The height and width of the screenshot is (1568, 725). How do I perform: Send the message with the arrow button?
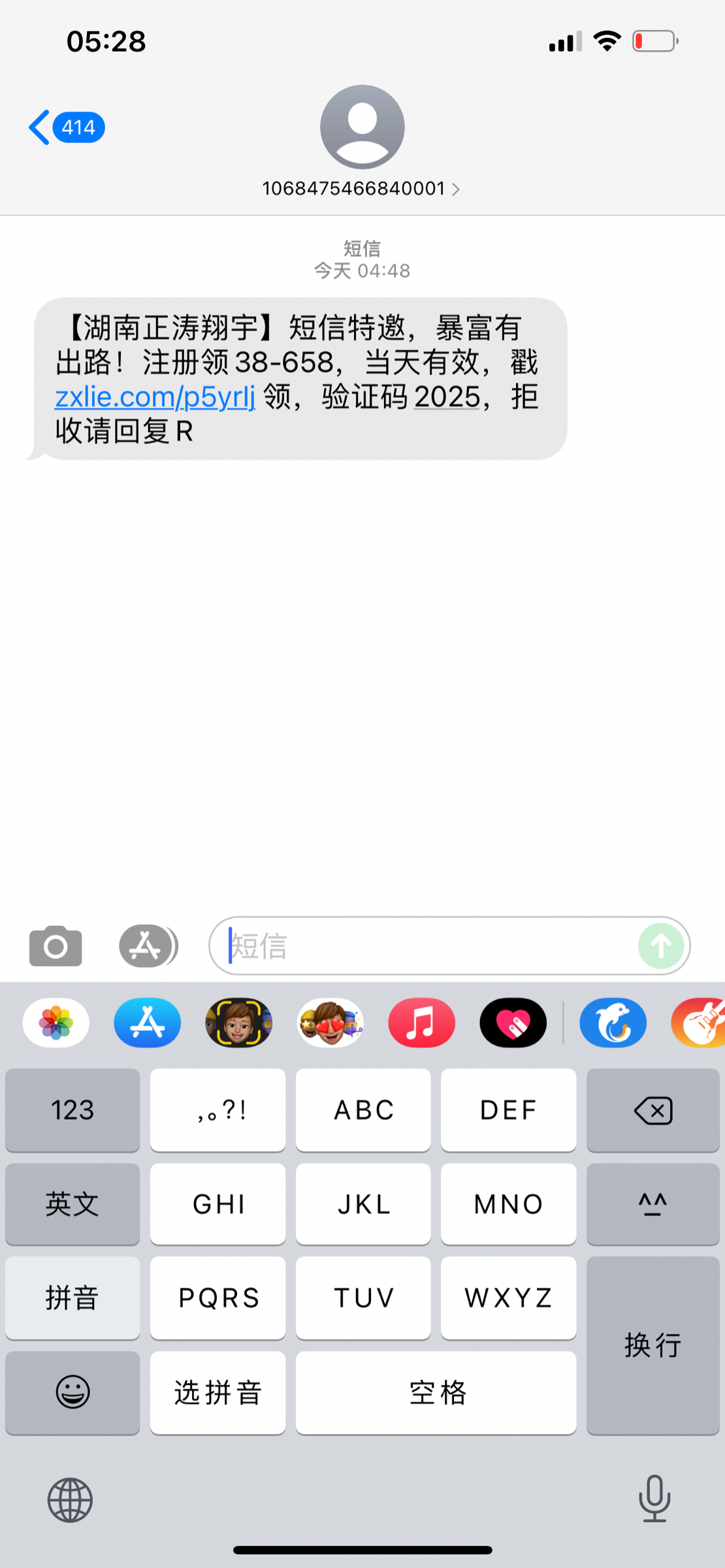660,945
